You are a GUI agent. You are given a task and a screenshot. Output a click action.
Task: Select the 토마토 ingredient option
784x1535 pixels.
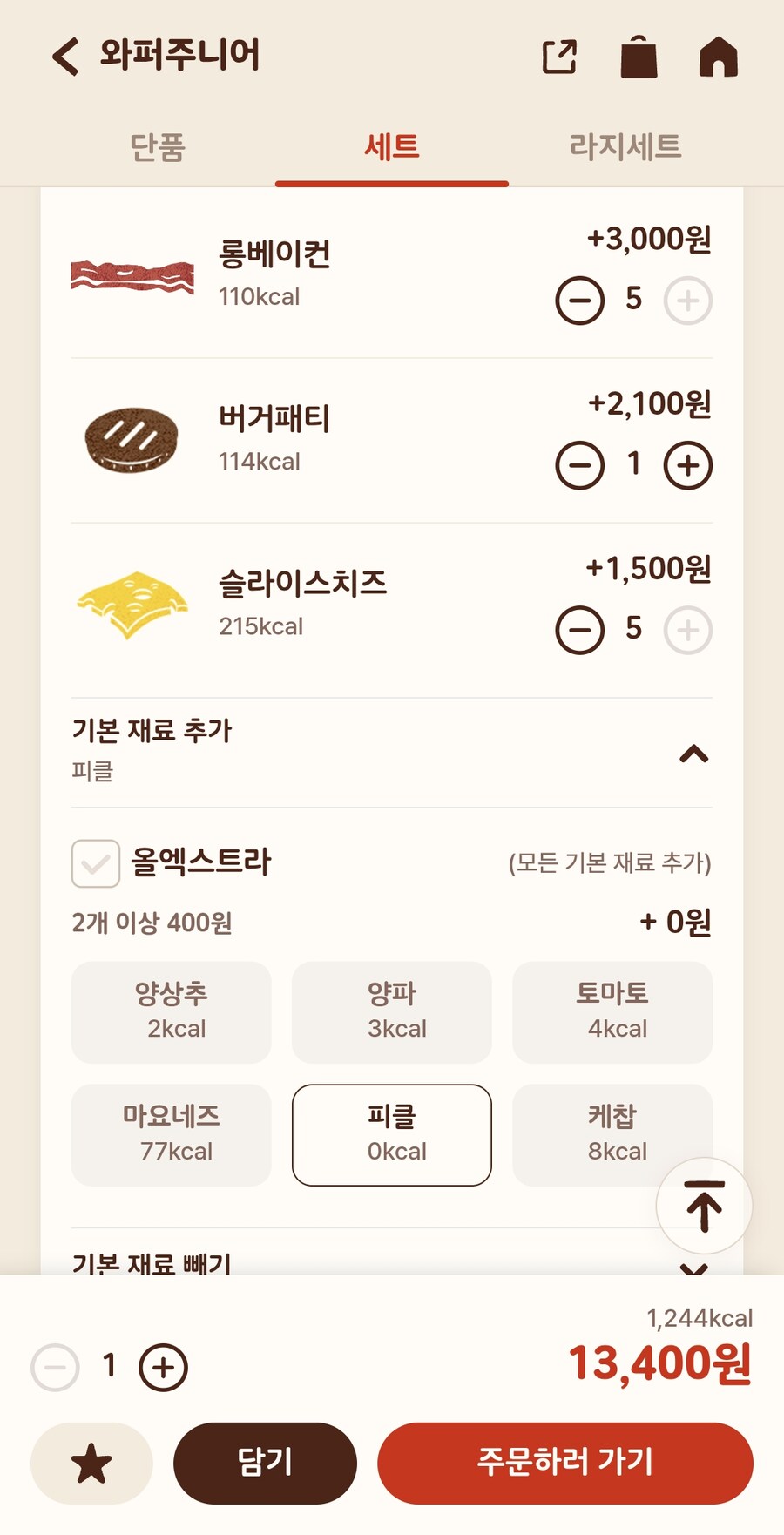(612, 1011)
